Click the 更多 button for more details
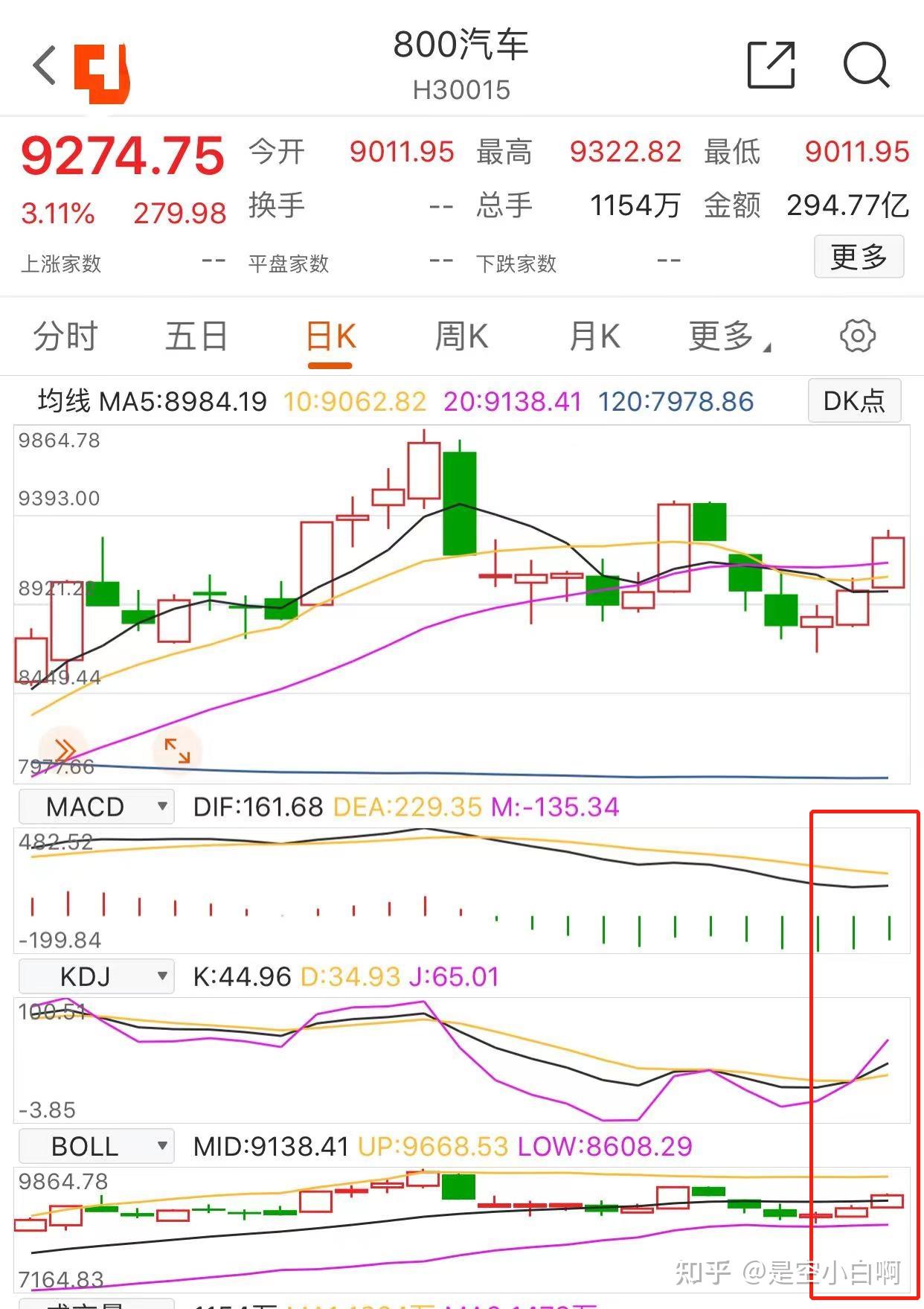The image size is (924, 1309). pos(859,257)
